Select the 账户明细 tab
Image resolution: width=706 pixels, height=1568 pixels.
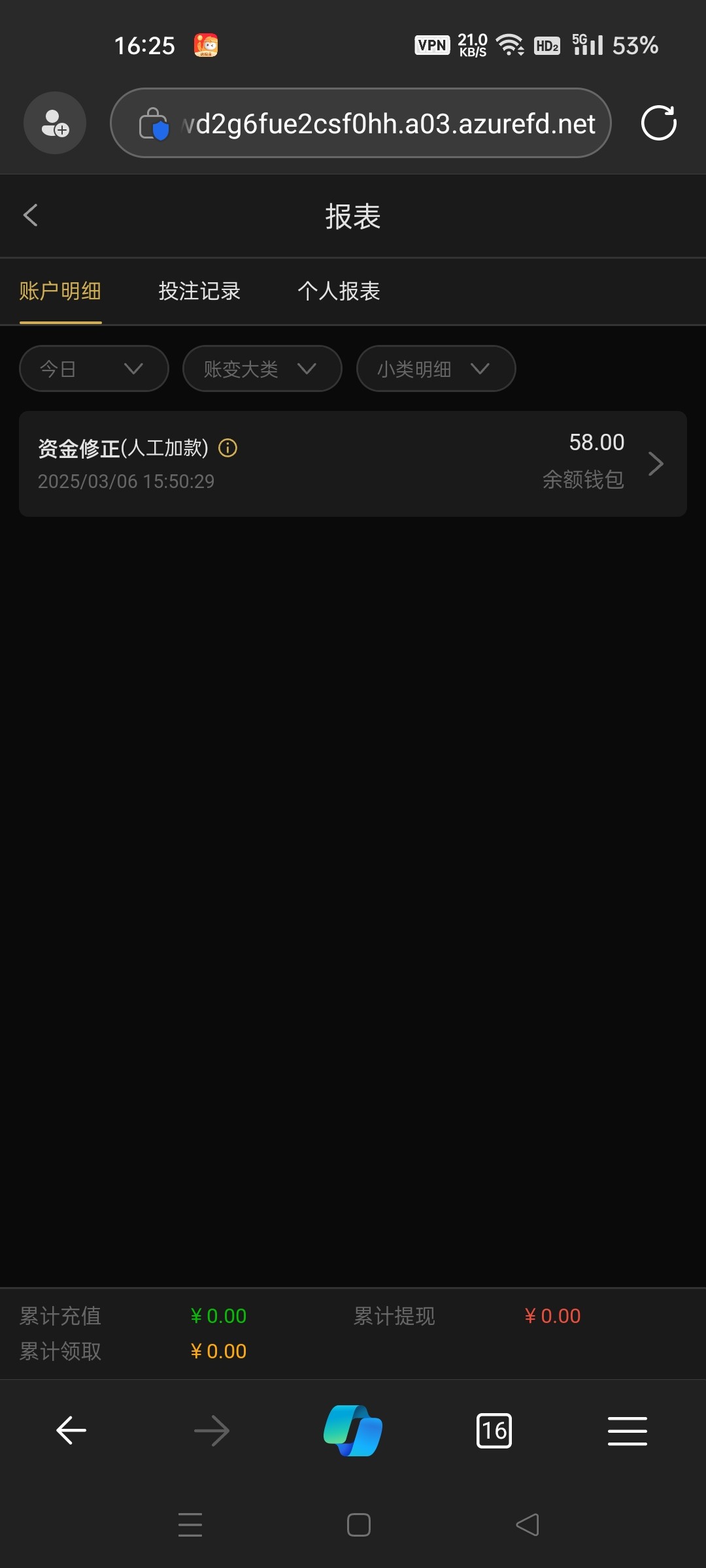coord(60,291)
